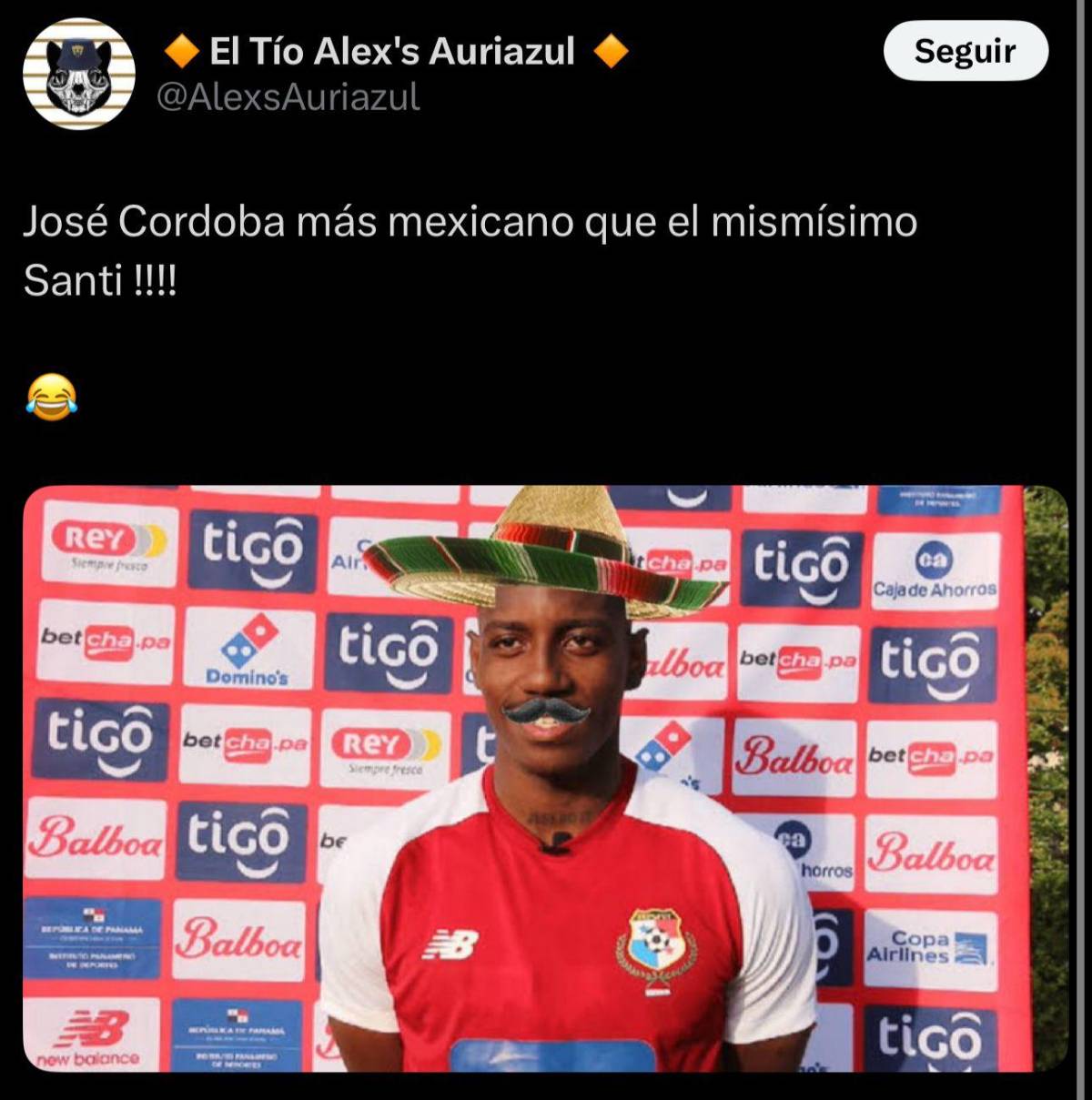Click the Tigo logo top-left of the photo

click(x=251, y=551)
